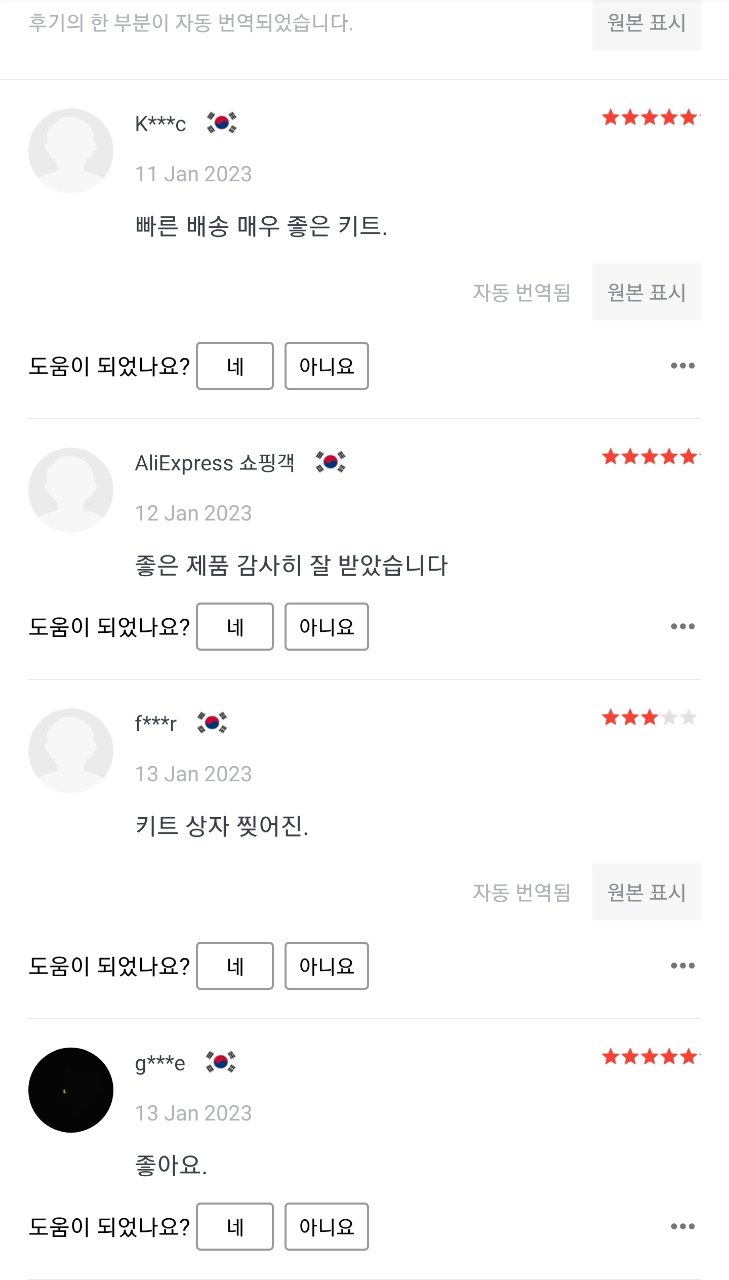
Task: Show original for the top review
Action: point(646,23)
